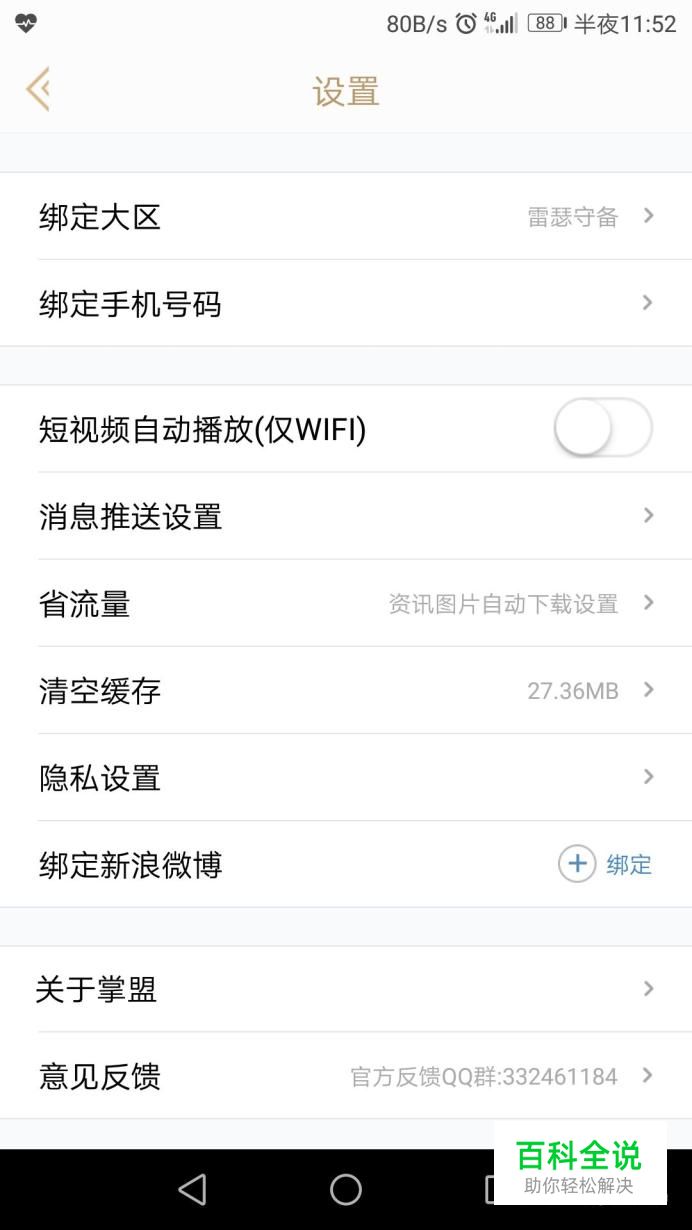The height and width of the screenshot is (1230, 692).
Task: Open the 省流量 settings row
Action: point(346,603)
